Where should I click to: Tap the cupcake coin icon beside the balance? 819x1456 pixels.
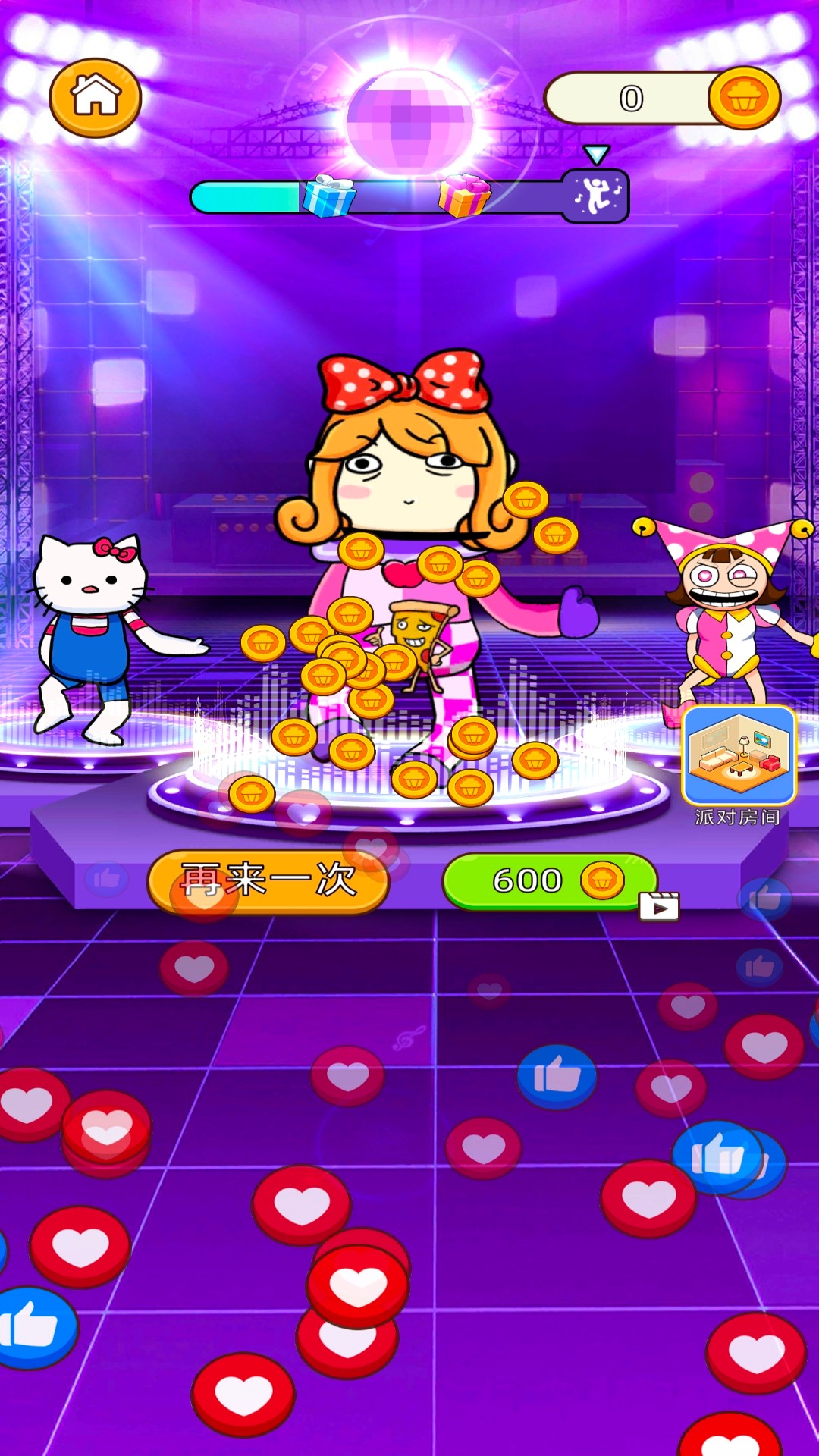coord(744,98)
